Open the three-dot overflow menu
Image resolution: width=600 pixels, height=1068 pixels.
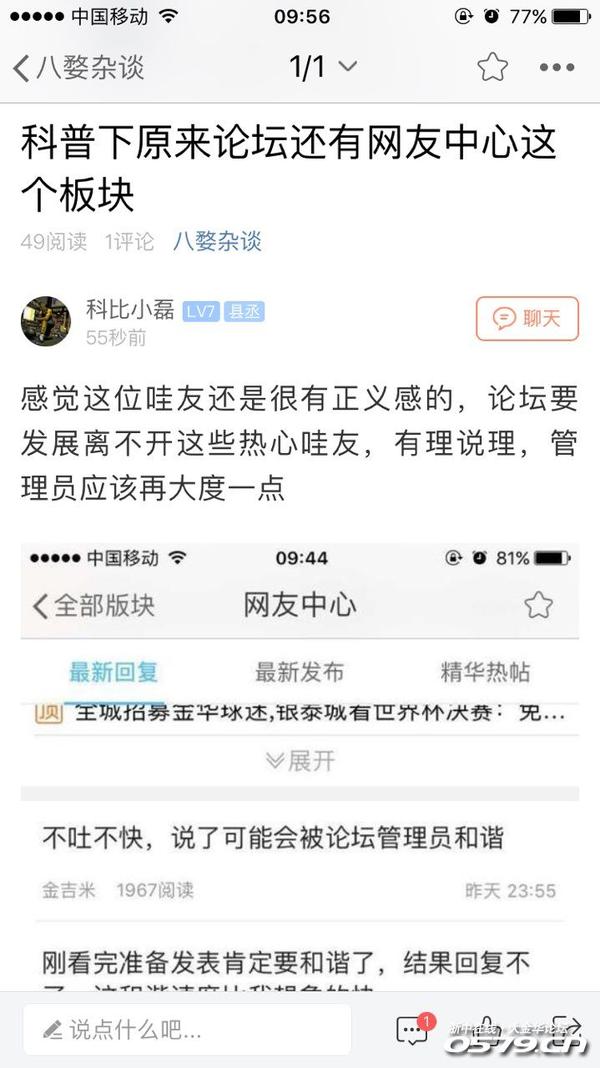point(557,68)
